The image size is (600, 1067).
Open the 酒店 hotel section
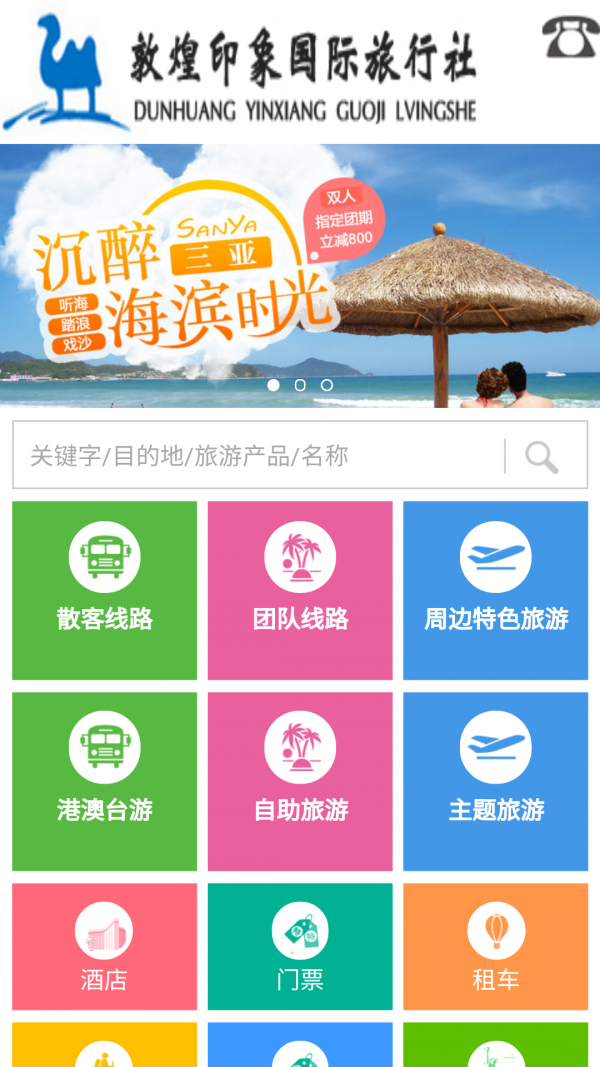point(105,946)
